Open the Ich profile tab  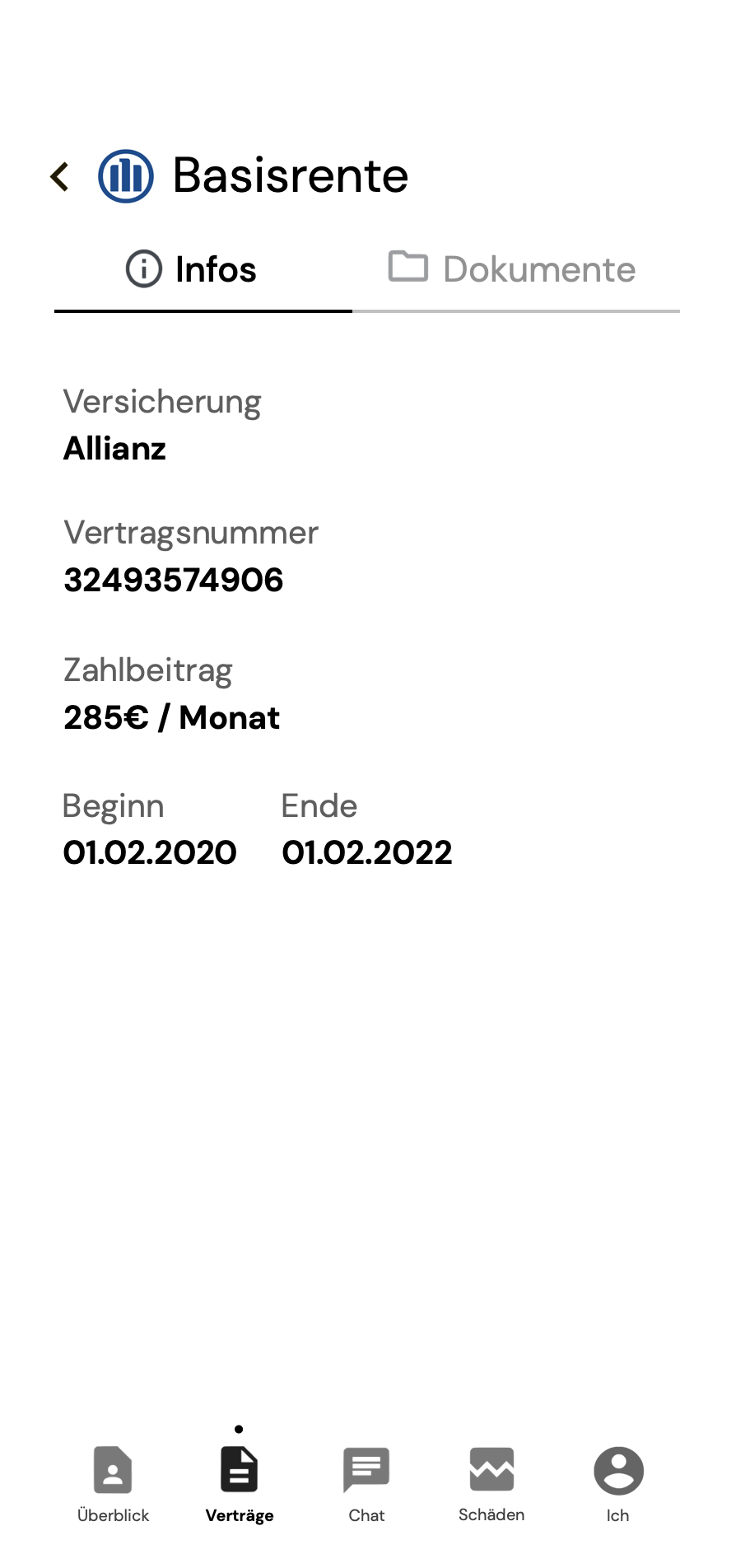tap(618, 1484)
